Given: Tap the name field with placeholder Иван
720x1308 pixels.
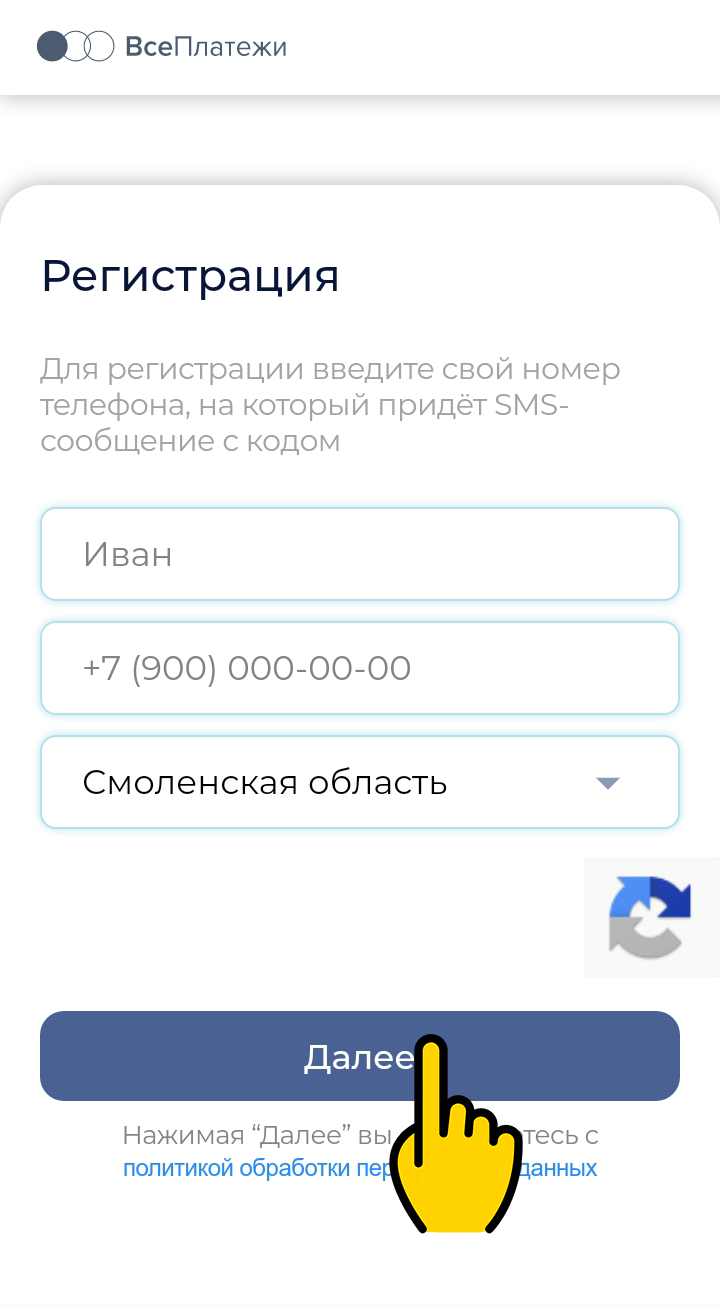Looking at the screenshot, I should pos(360,554).
